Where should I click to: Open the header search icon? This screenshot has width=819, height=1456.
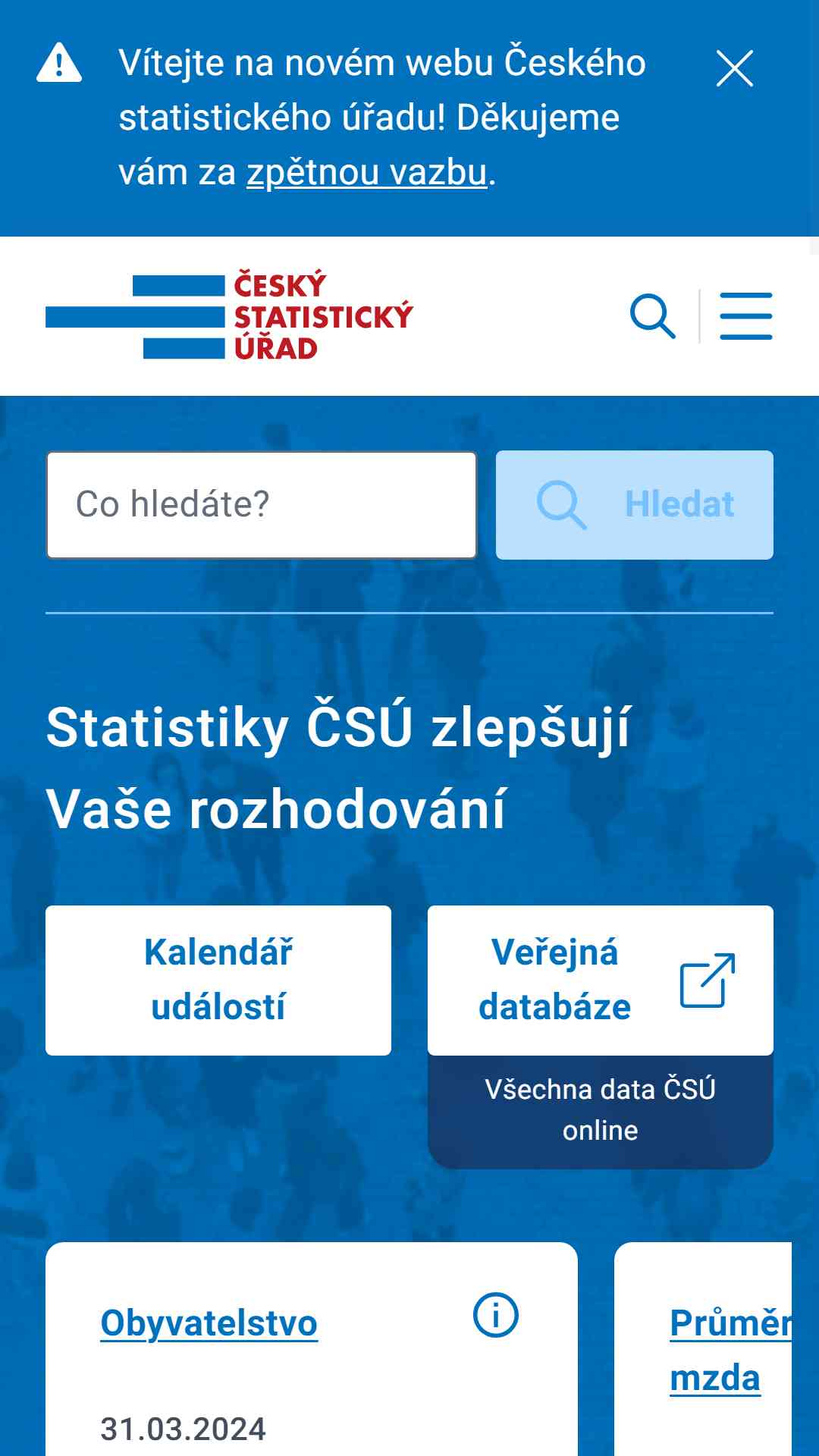653,316
